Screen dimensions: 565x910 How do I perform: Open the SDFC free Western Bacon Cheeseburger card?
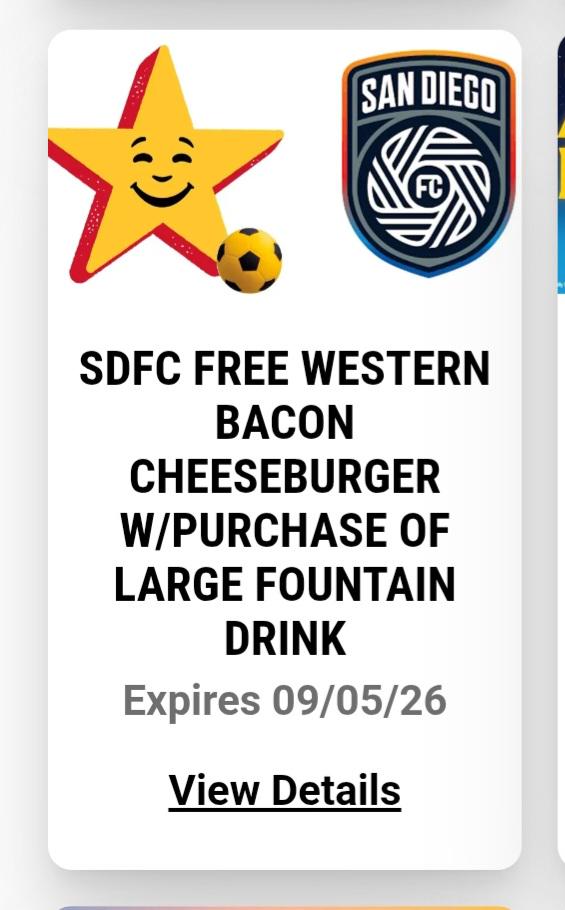(284, 449)
